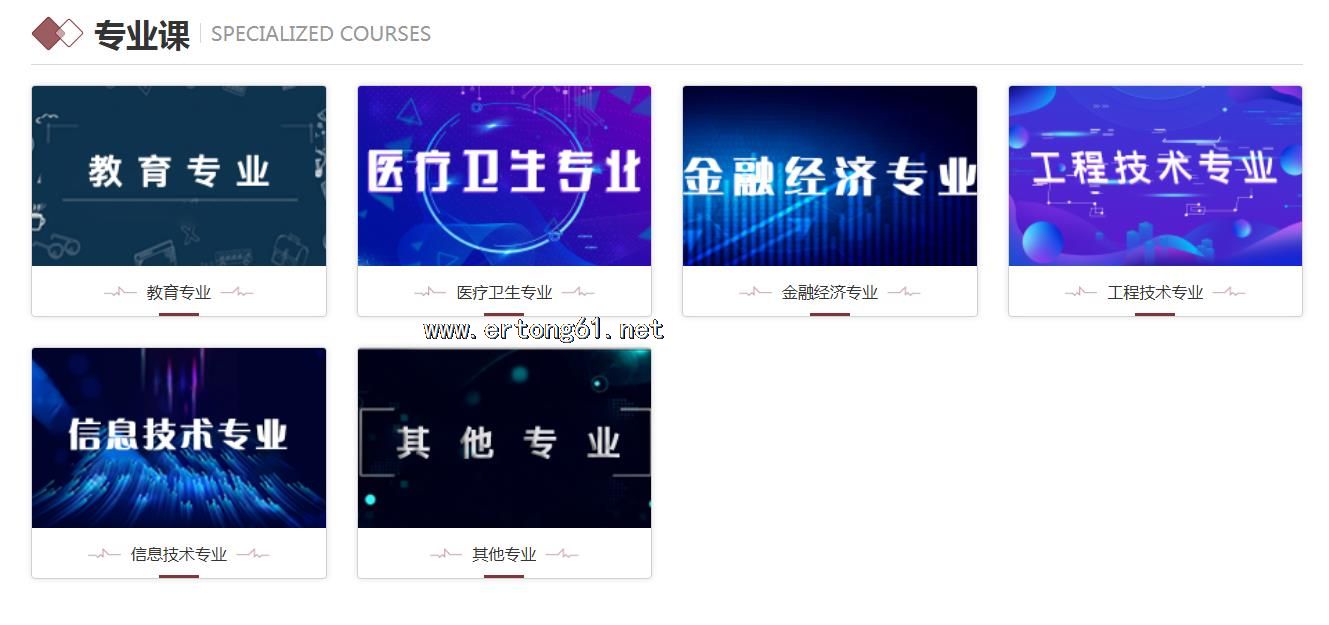
Task: Choose the 信息技术专业 course card
Action: (x=178, y=439)
